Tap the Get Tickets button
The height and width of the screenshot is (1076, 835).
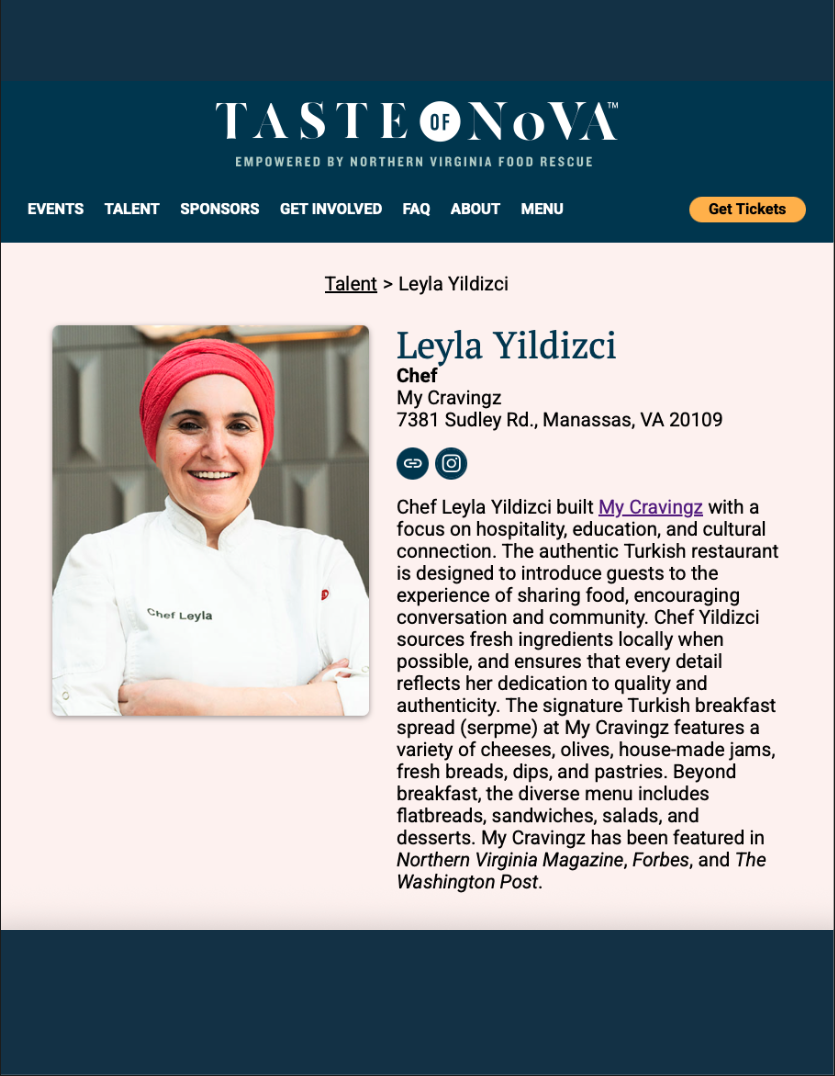[747, 209]
